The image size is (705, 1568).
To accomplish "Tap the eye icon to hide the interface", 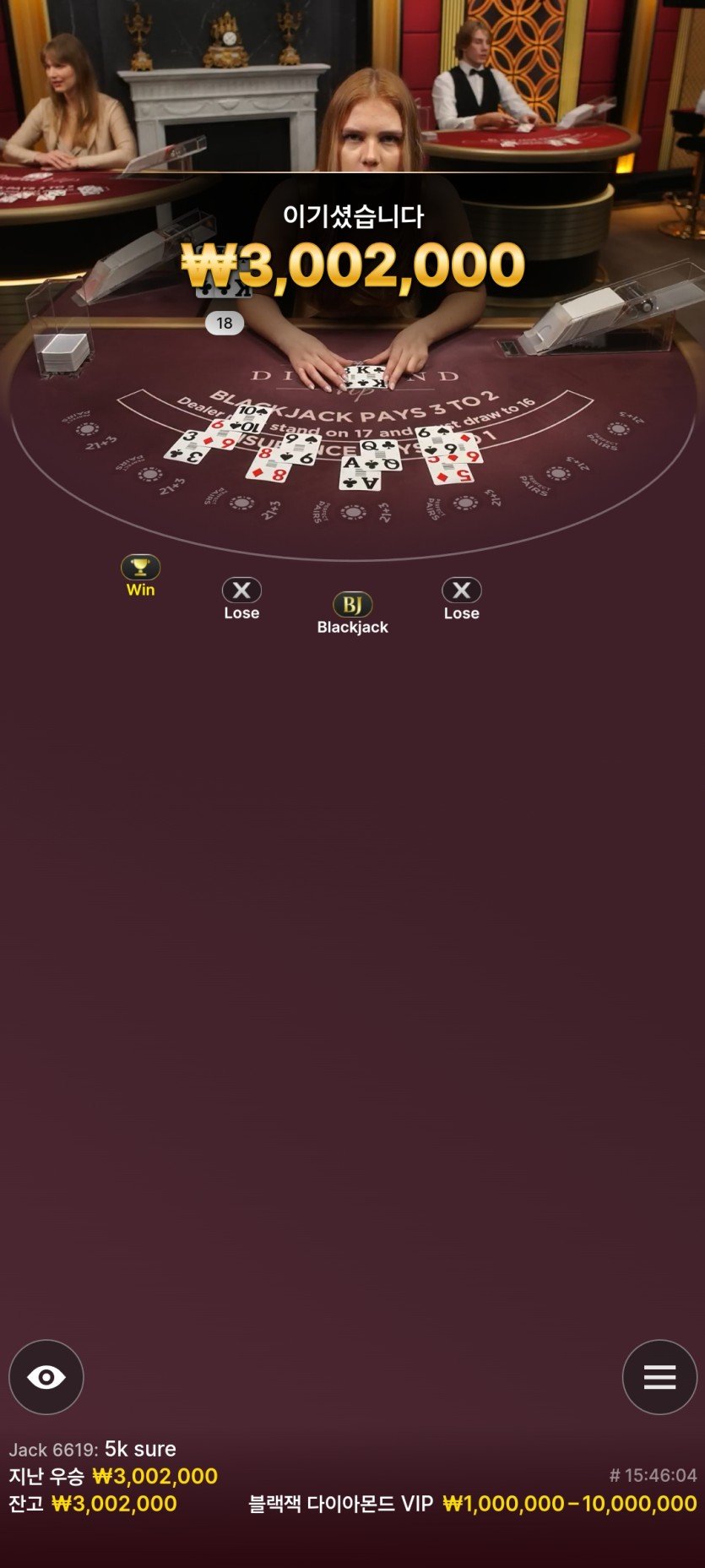I will coord(46,1377).
